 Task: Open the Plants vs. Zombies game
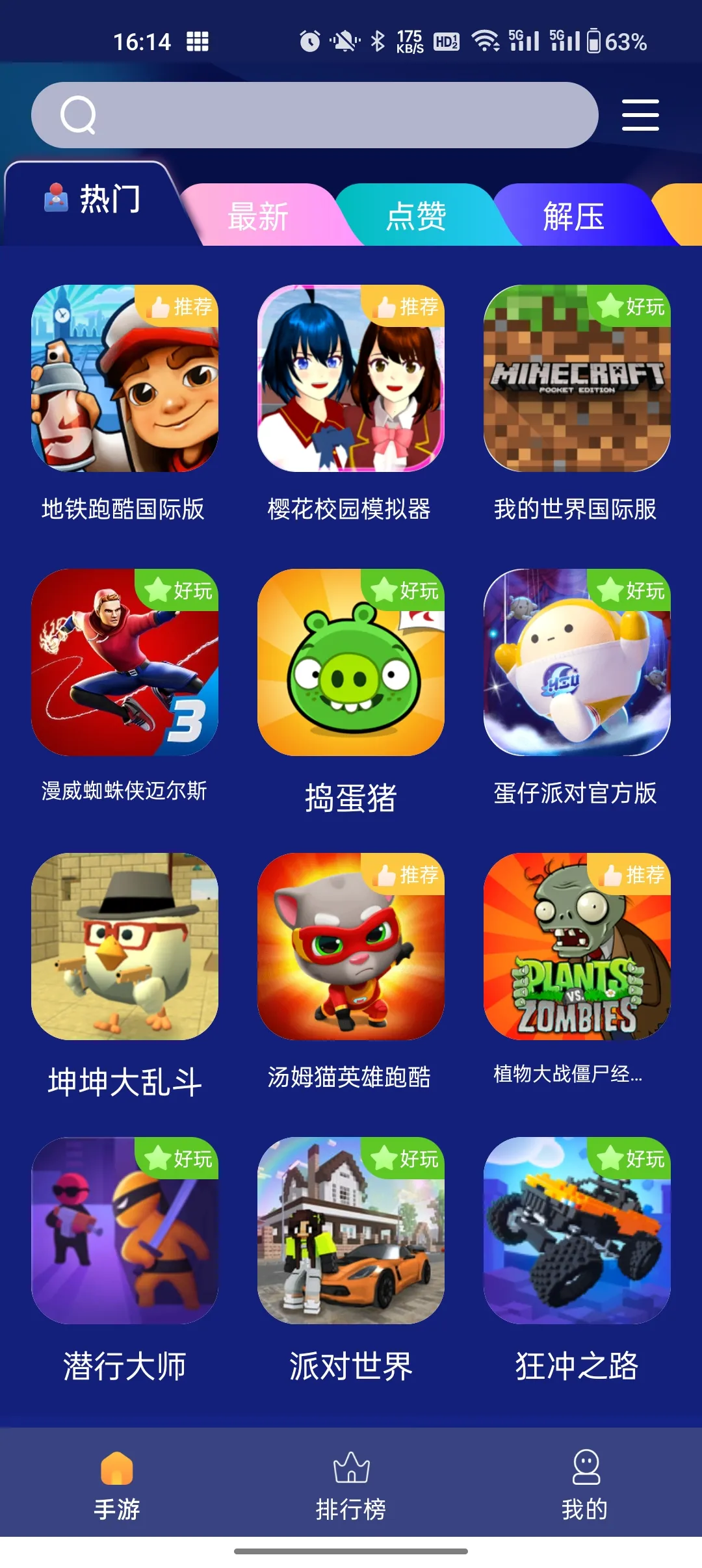coord(577,946)
